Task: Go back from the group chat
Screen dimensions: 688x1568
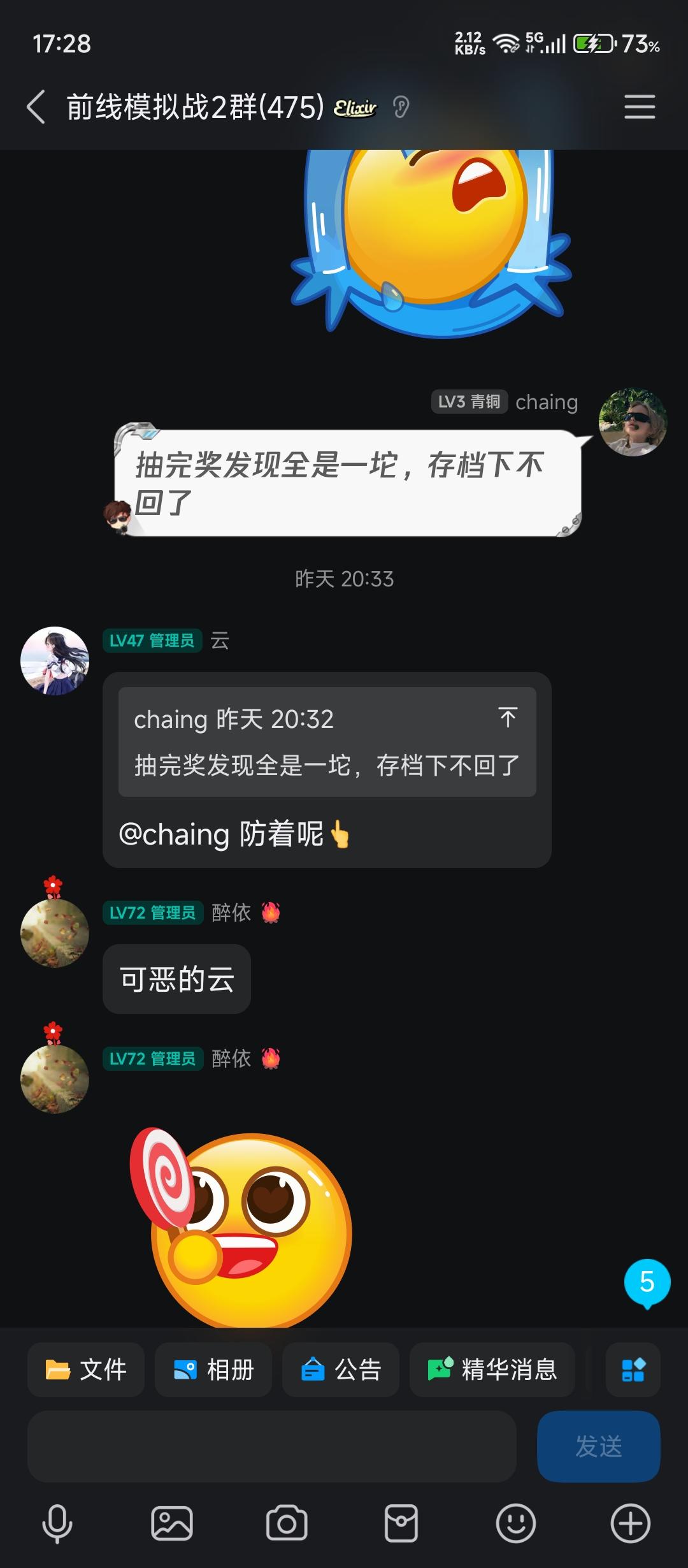Action: 36,106
